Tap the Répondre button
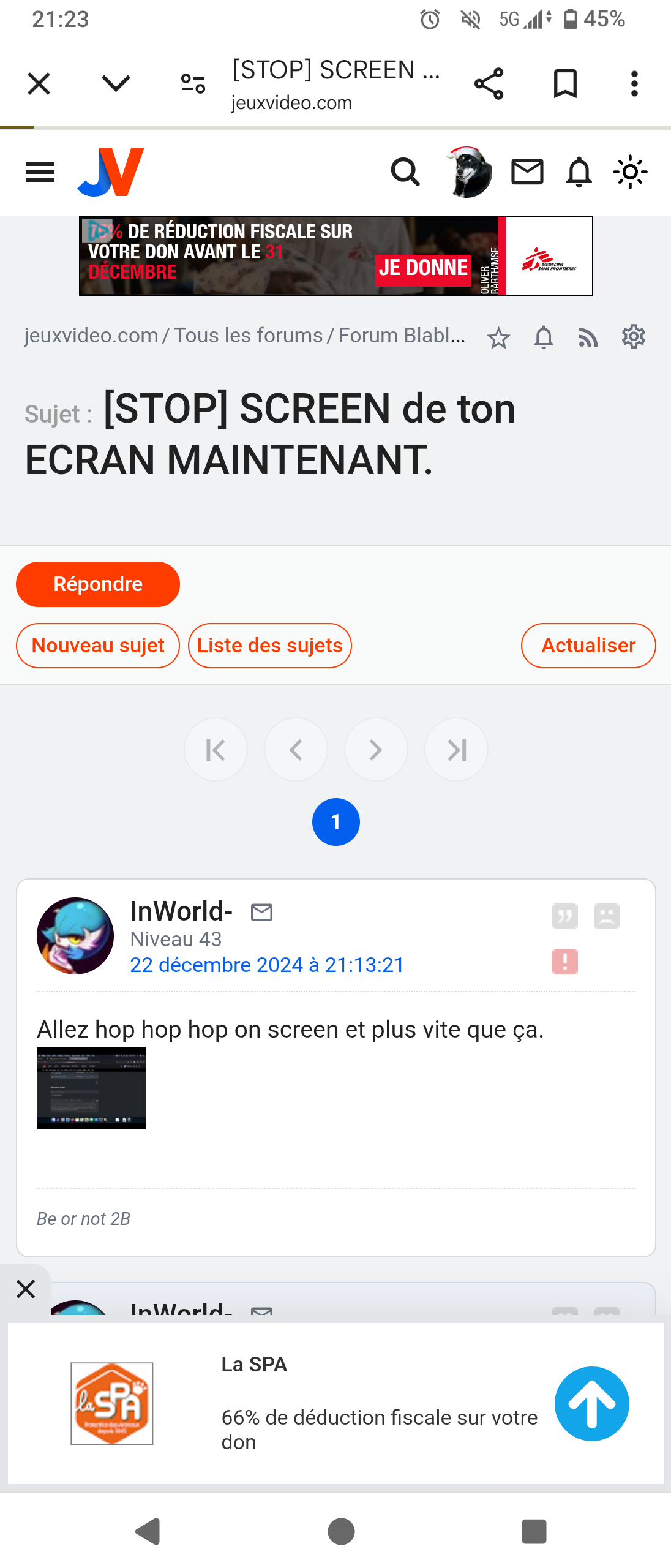The height and width of the screenshot is (1568, 671). 98,584
